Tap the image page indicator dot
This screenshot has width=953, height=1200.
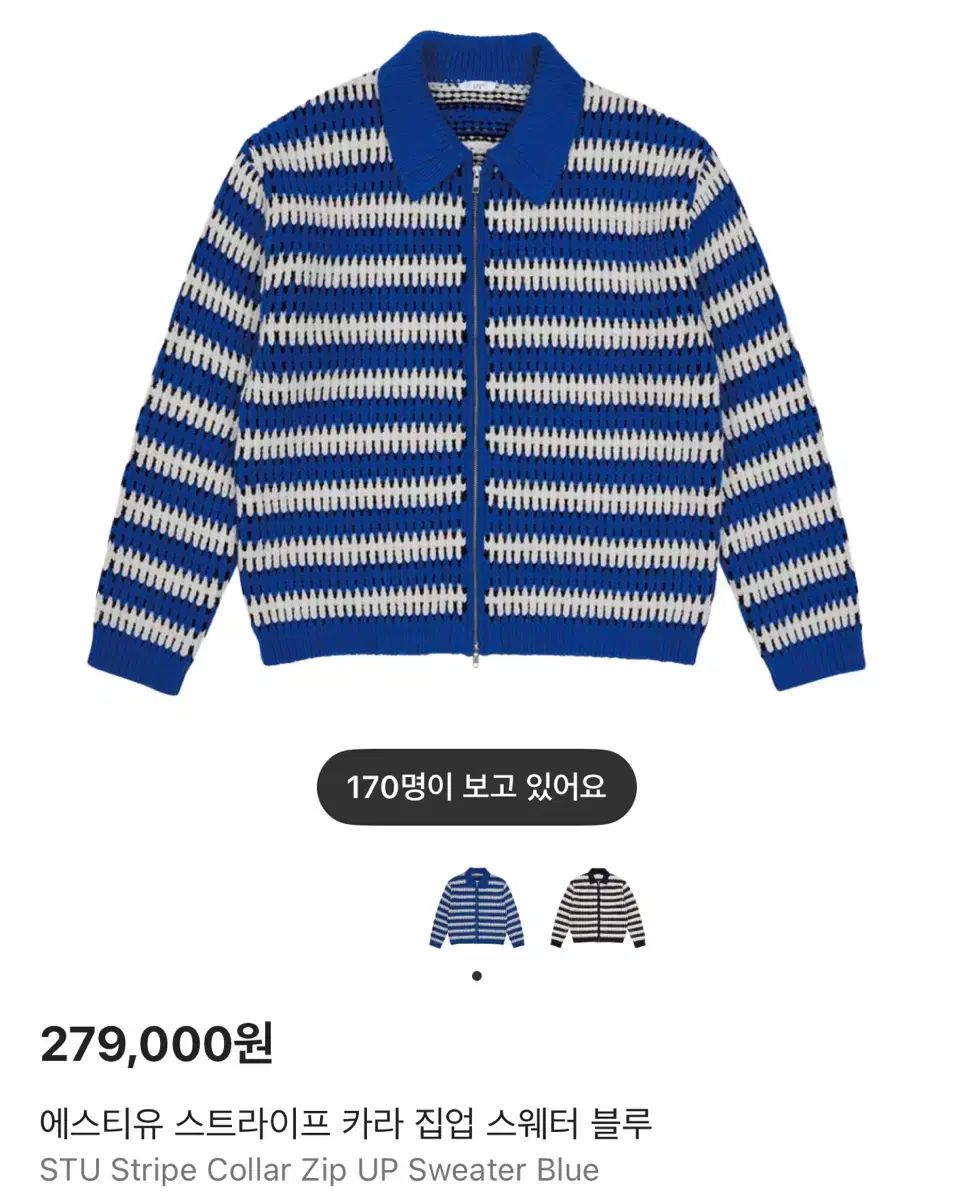pos(477,976)
